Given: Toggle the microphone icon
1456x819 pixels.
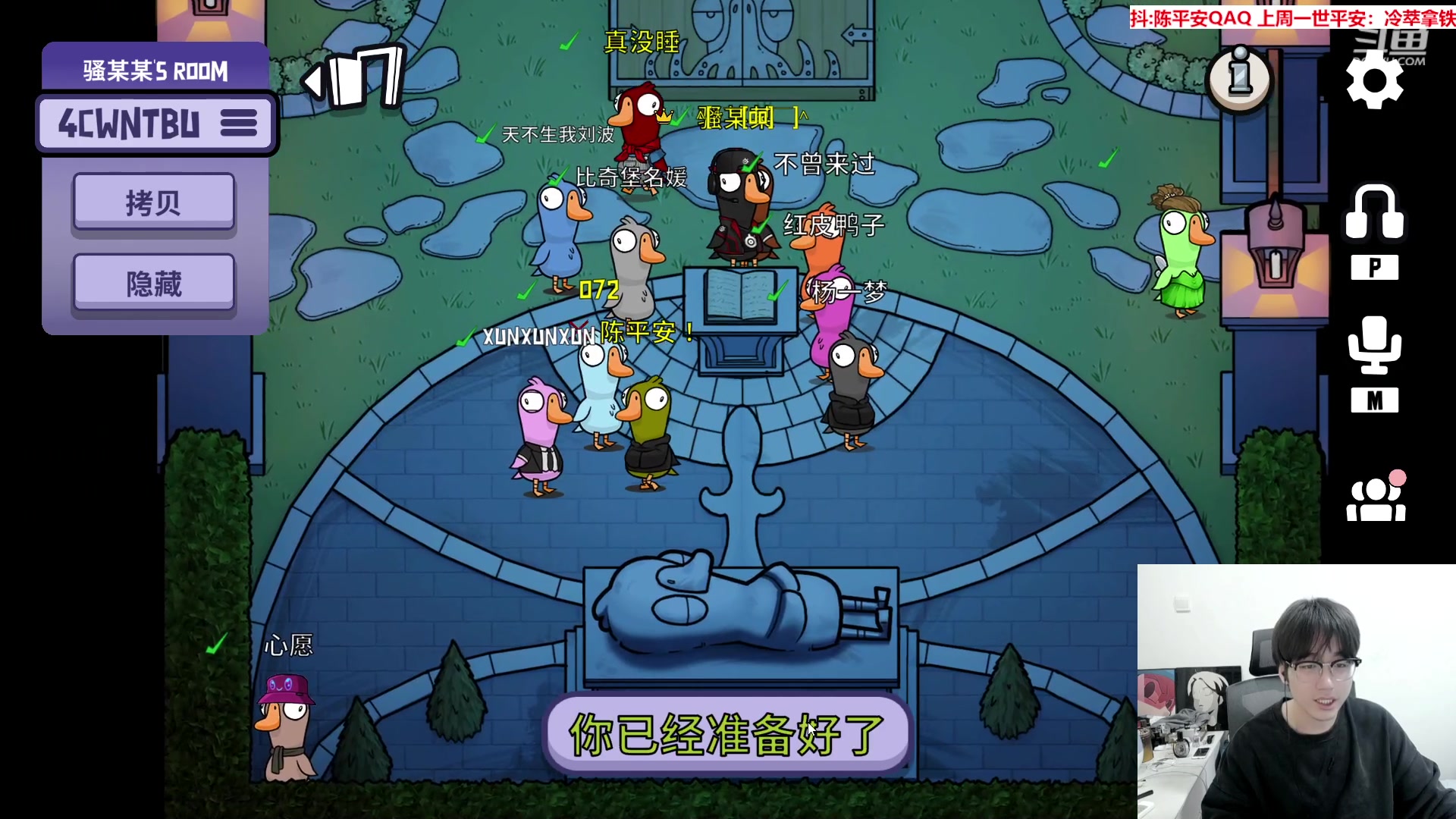Looking at the screenshot, I should pos(1375,346).
